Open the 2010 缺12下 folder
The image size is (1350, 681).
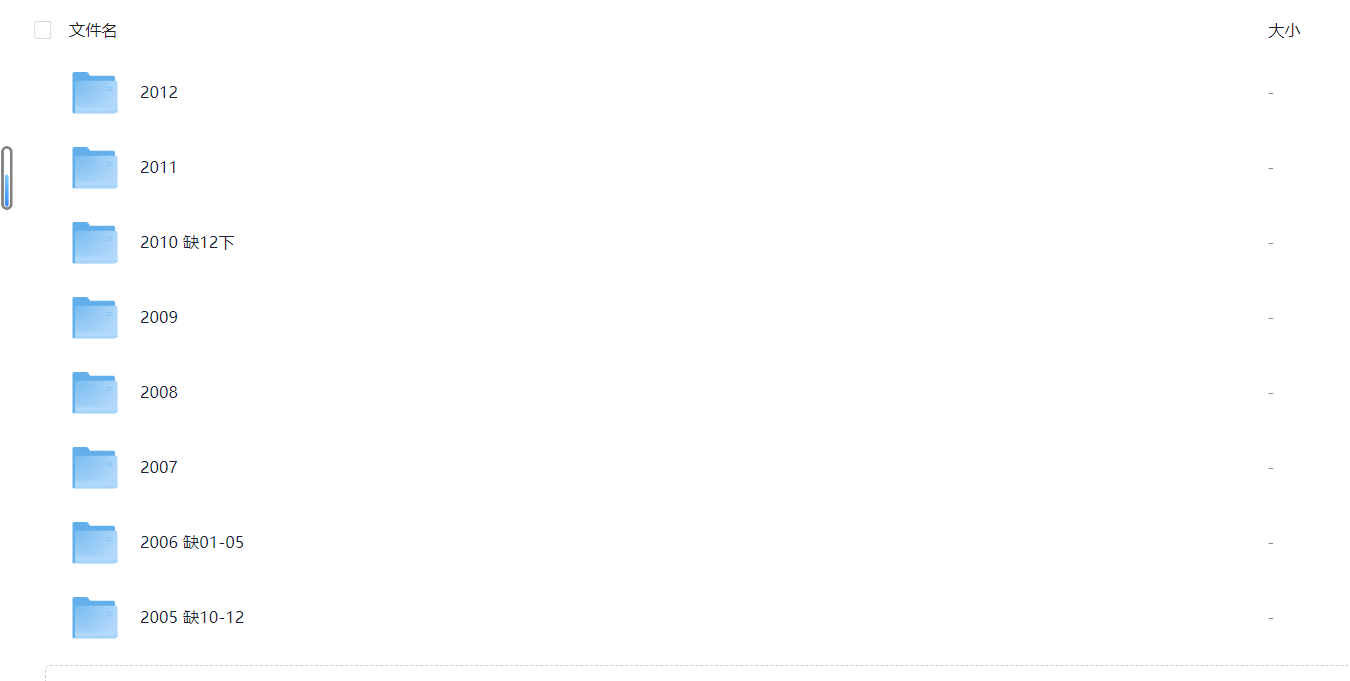click(187, 242)
